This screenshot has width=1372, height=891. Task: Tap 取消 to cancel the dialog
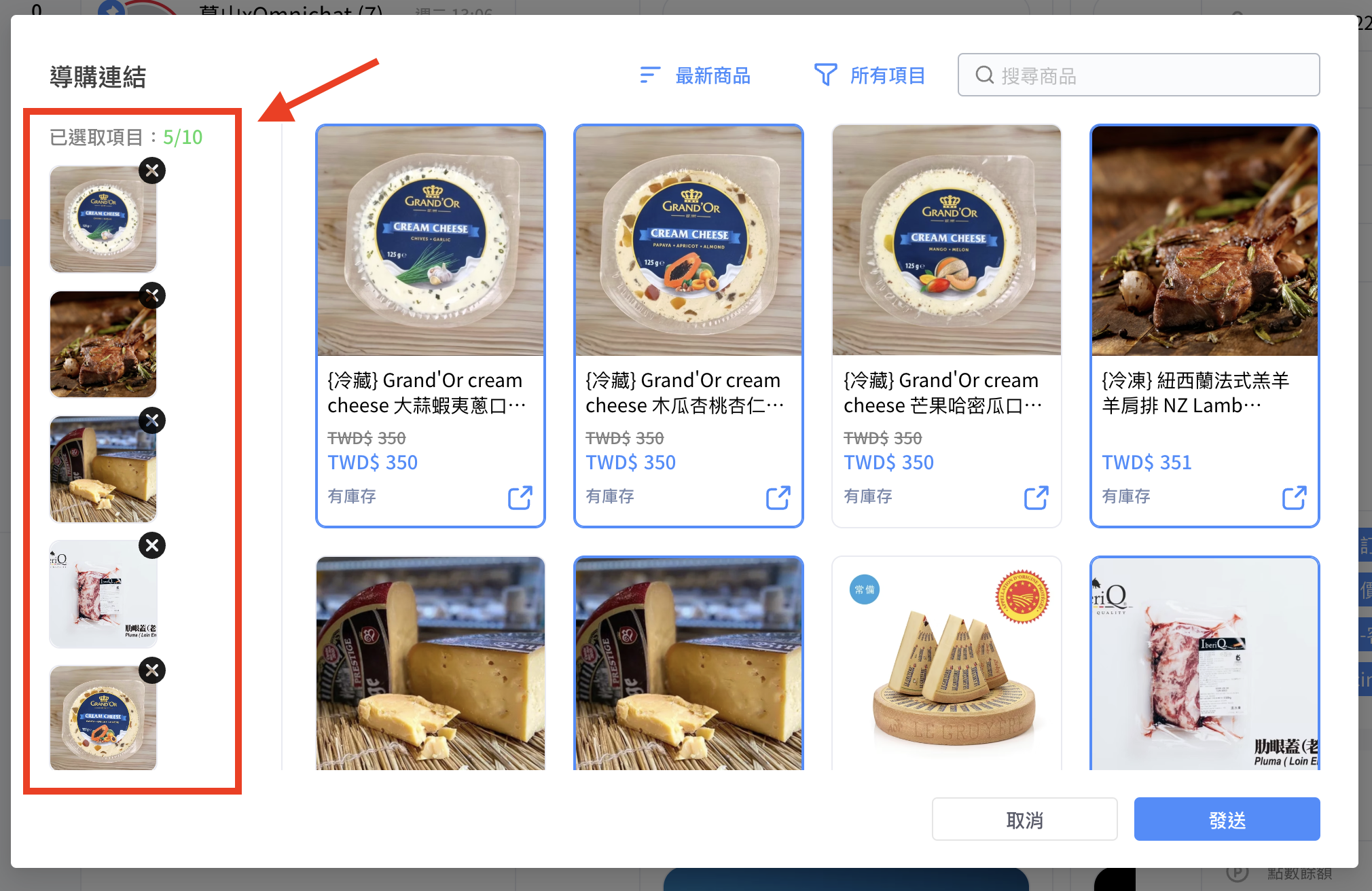tap(1024, 820)
